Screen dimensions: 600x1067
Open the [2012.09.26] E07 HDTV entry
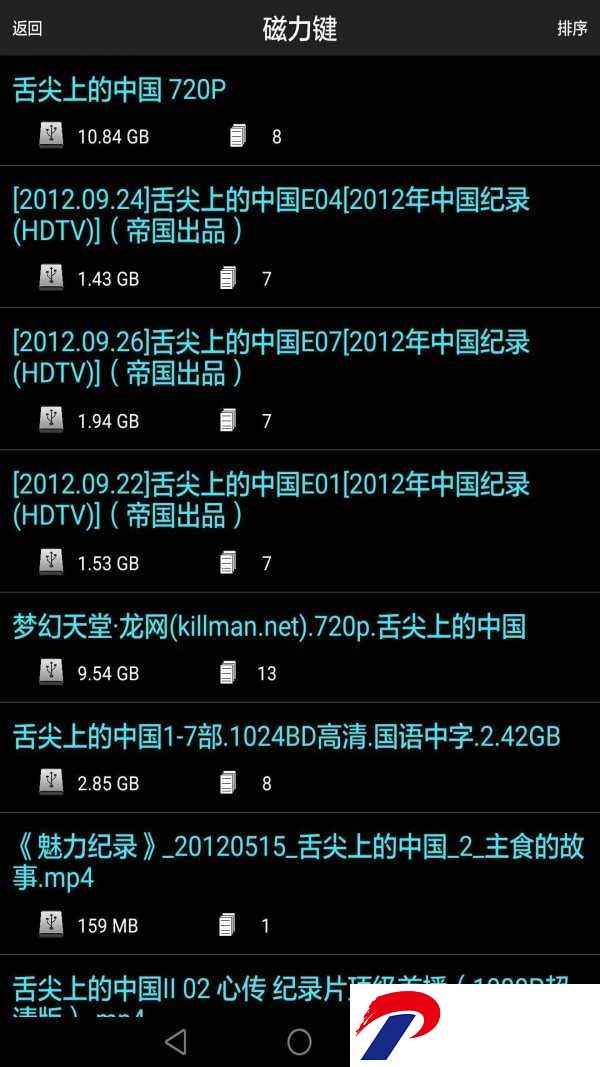pos(300,379)
